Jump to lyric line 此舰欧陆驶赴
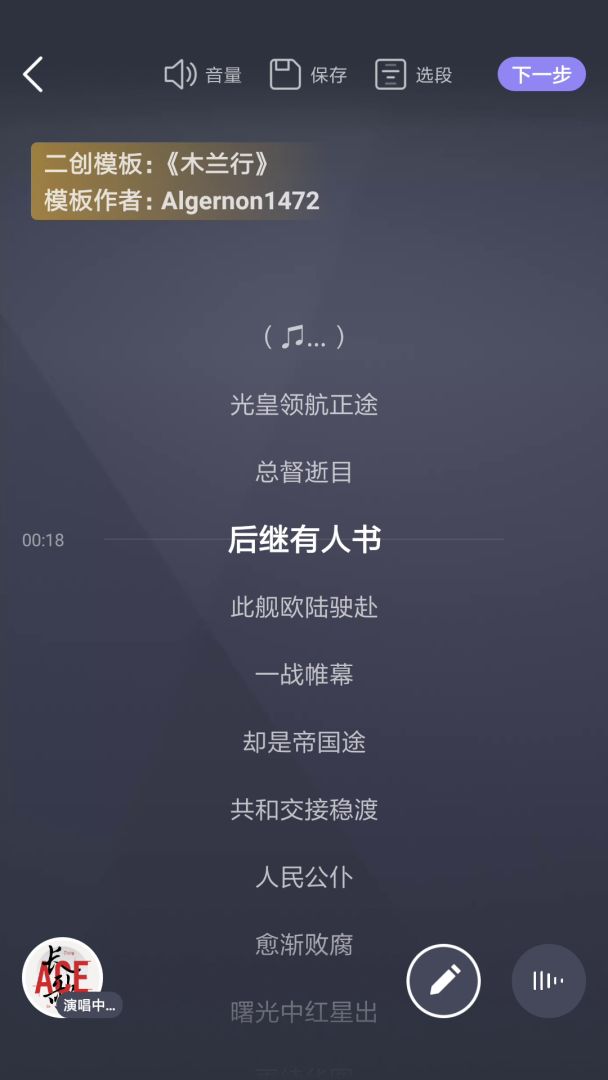Viewport: 608px width, 1080px height. coord(304,607)
